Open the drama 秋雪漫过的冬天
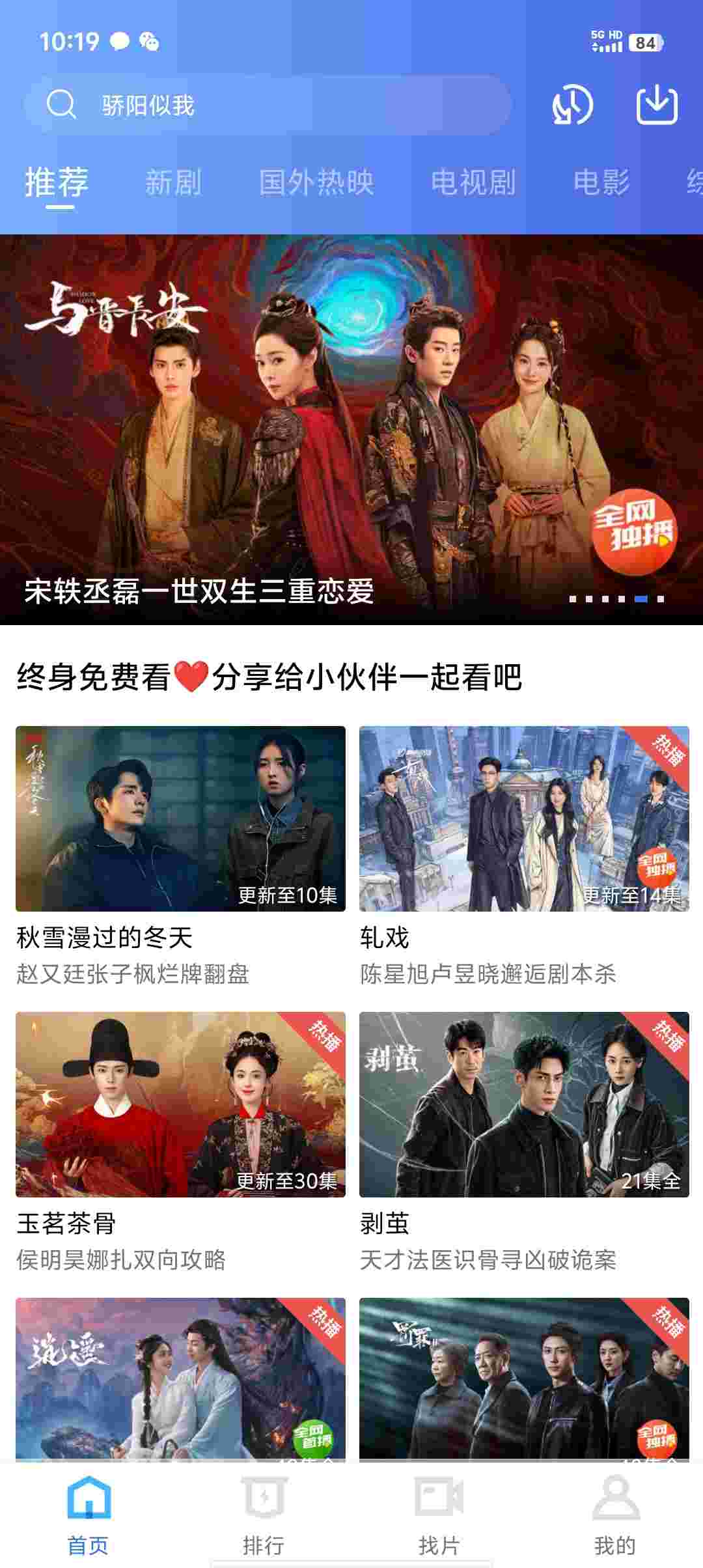The width and height of the screenshot is (703, 1568). pos(180,819)
